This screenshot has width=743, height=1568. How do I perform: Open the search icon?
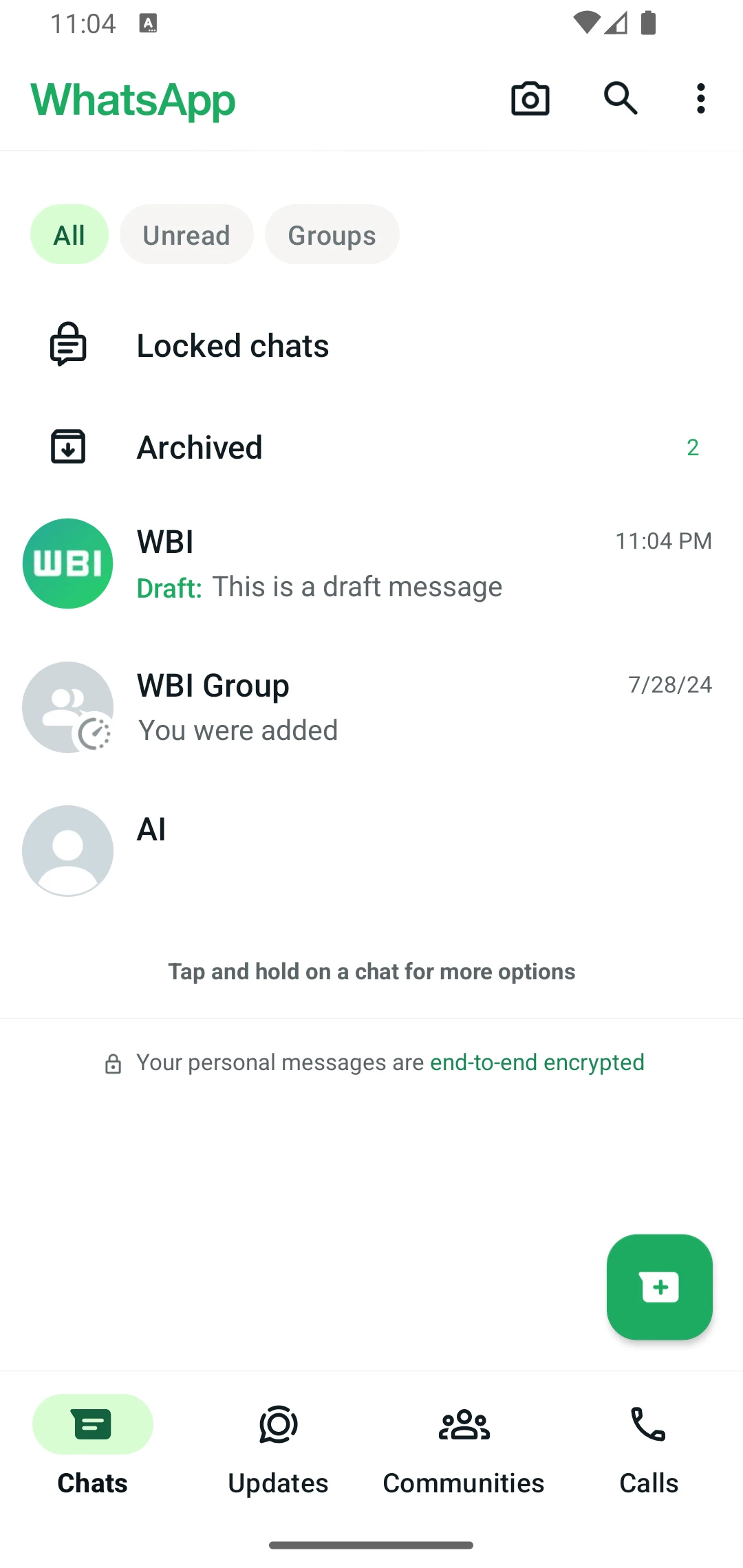click(620, 98)
